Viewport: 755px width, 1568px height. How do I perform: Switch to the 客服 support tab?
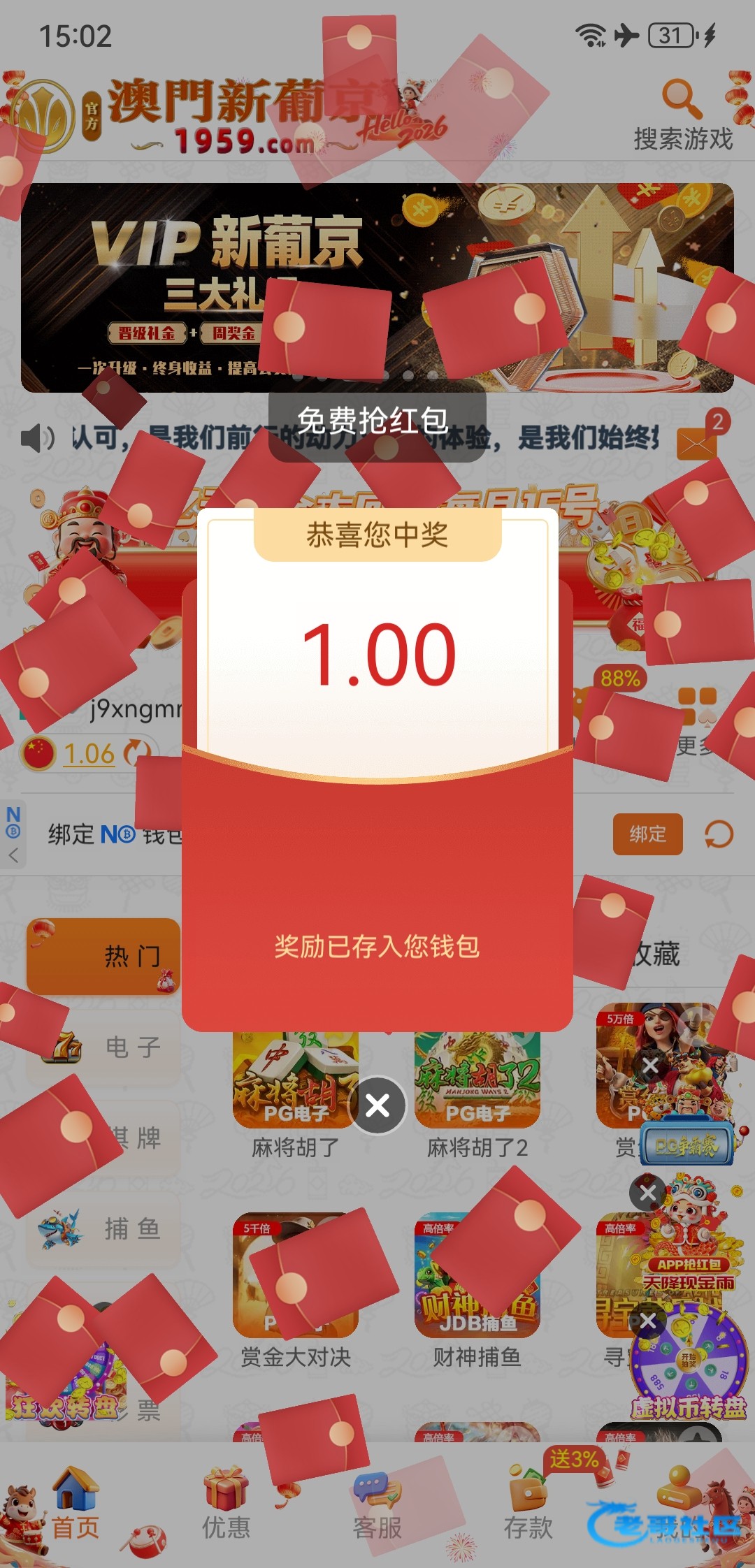click(x=377, y=1508)
